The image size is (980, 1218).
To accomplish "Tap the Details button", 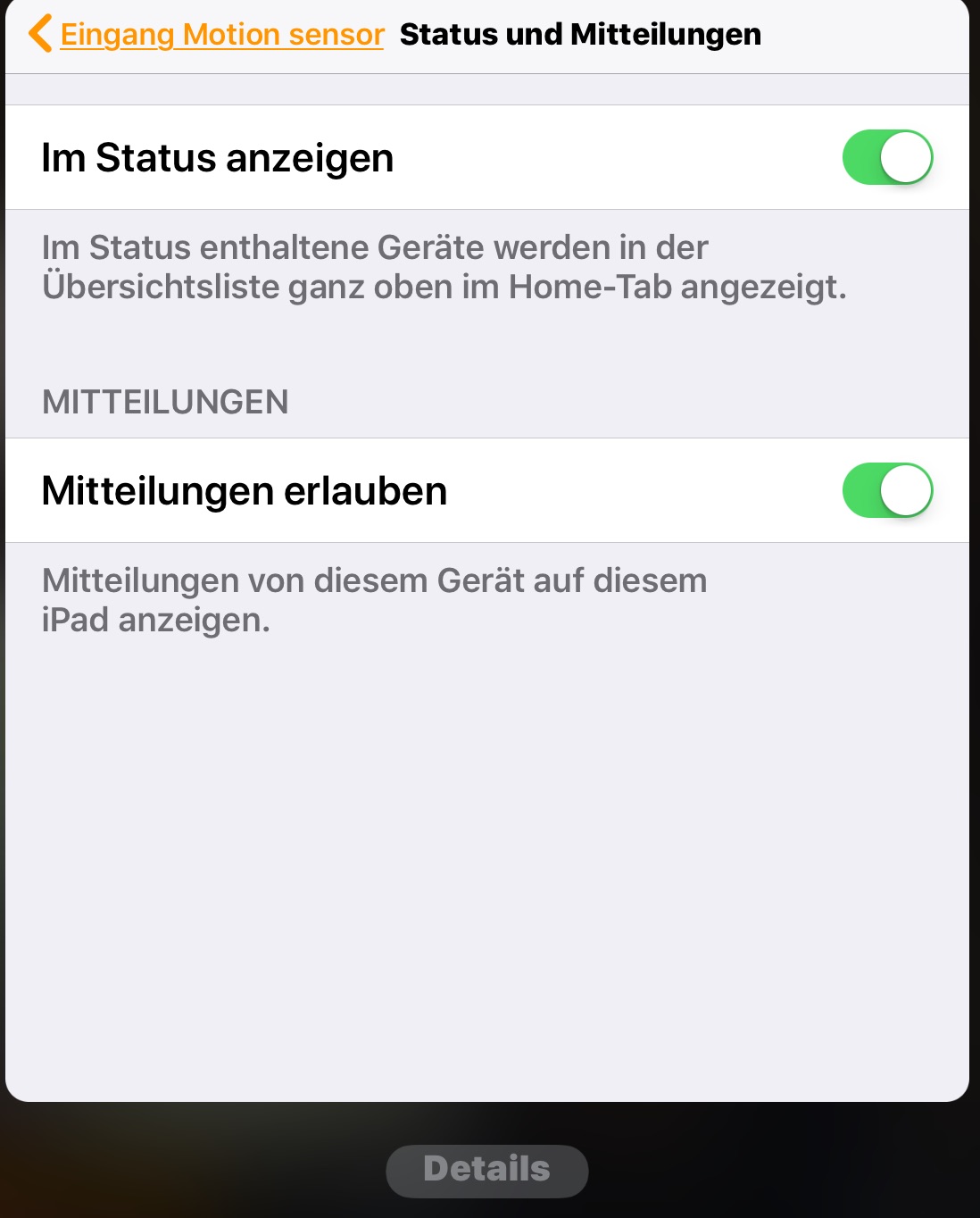I will 486,1170.
